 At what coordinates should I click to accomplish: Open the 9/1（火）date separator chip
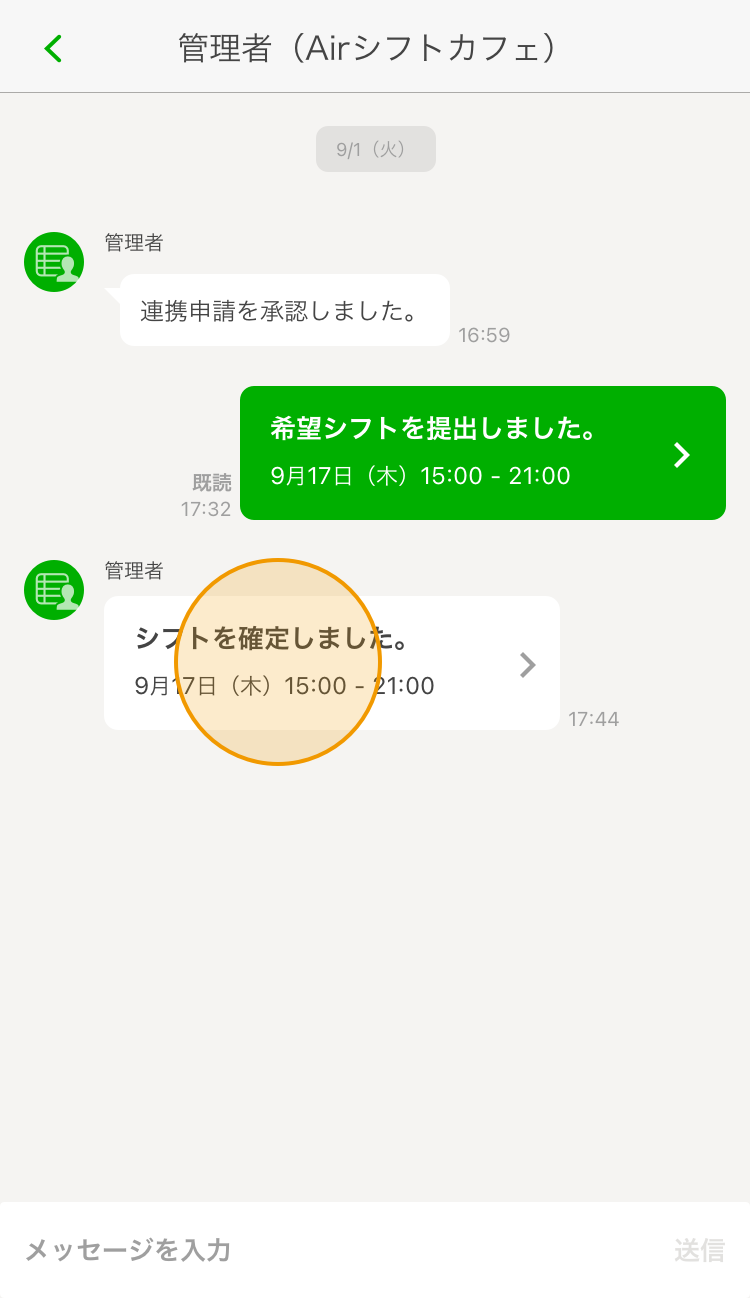[375, 148]
